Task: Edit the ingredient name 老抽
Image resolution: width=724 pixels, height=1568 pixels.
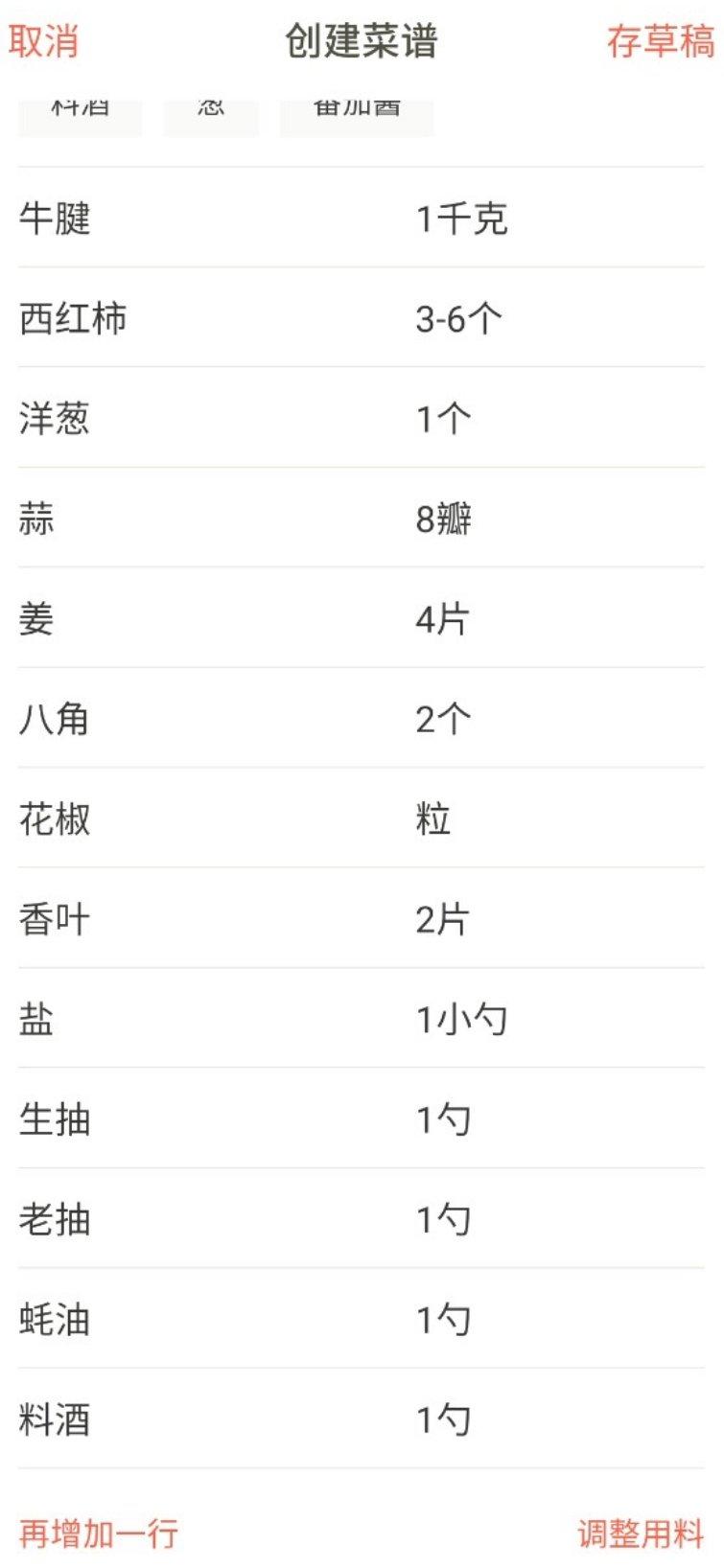Action: pos(55,1220)
